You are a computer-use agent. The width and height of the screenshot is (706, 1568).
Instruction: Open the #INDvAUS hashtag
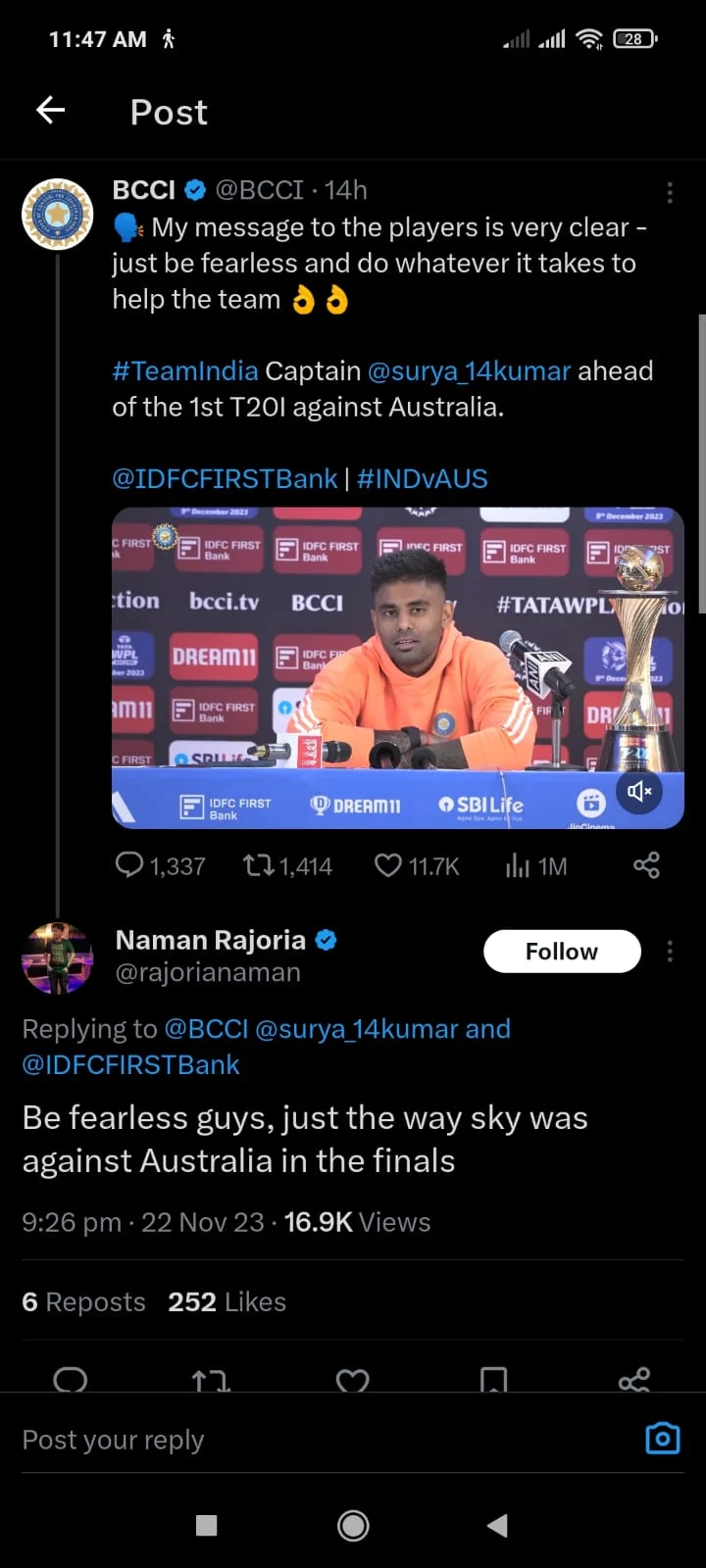point(422,478)
